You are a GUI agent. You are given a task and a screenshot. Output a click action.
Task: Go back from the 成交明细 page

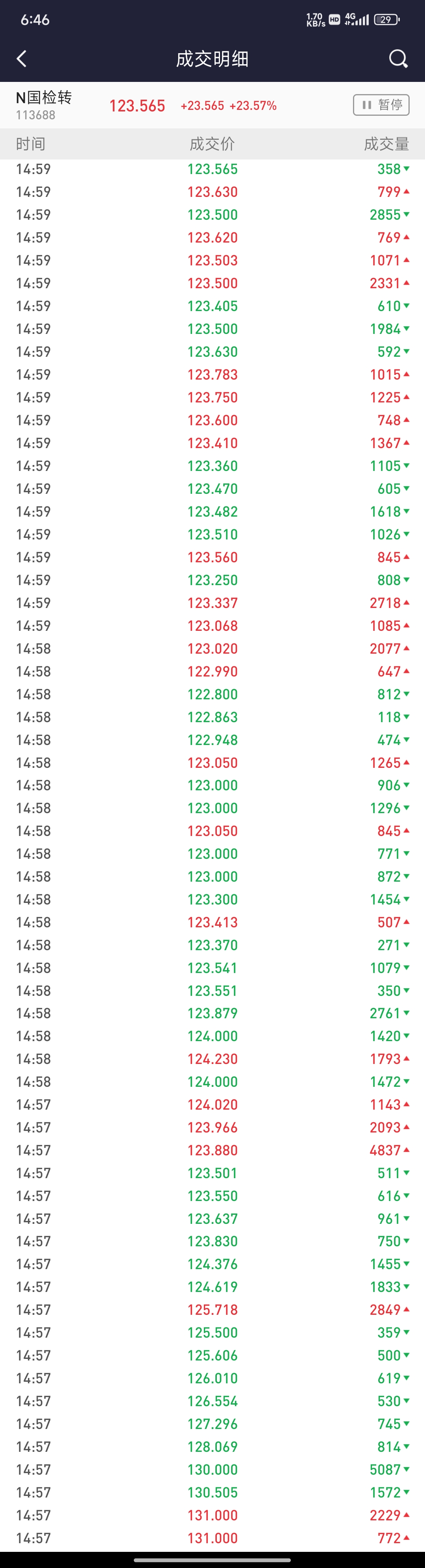click(x=22, y=59)
